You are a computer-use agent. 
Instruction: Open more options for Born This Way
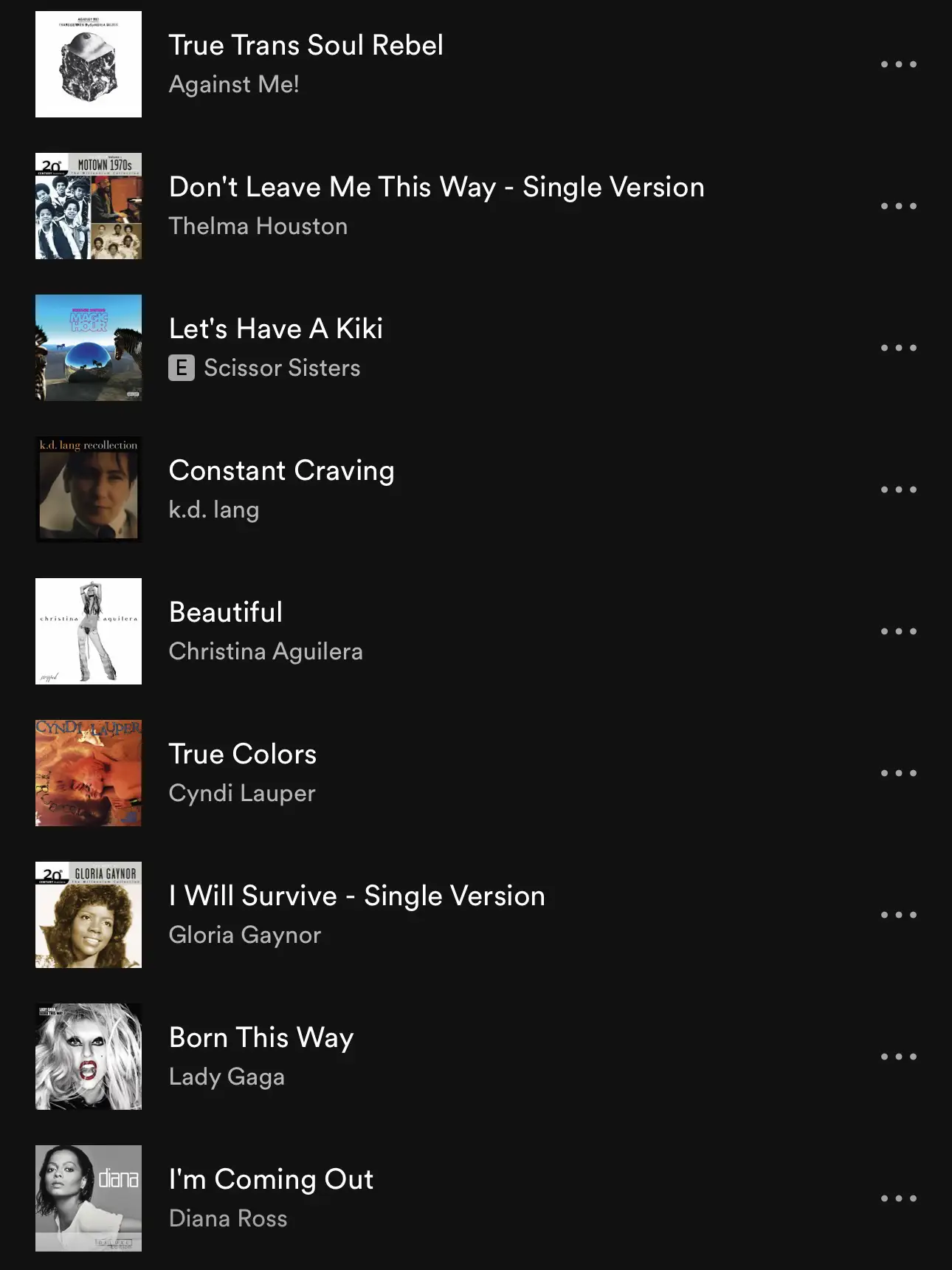898,1057
